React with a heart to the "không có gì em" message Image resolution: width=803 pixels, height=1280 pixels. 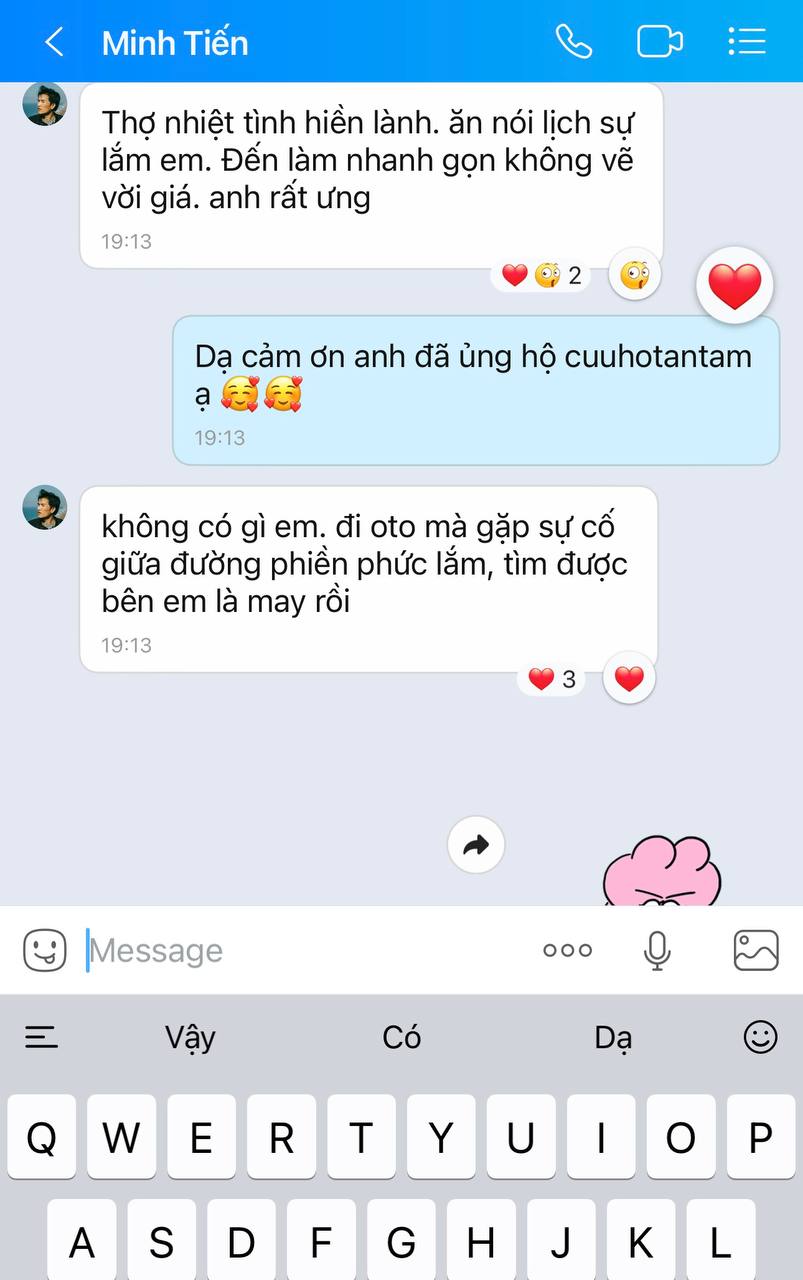coord(629,679)
